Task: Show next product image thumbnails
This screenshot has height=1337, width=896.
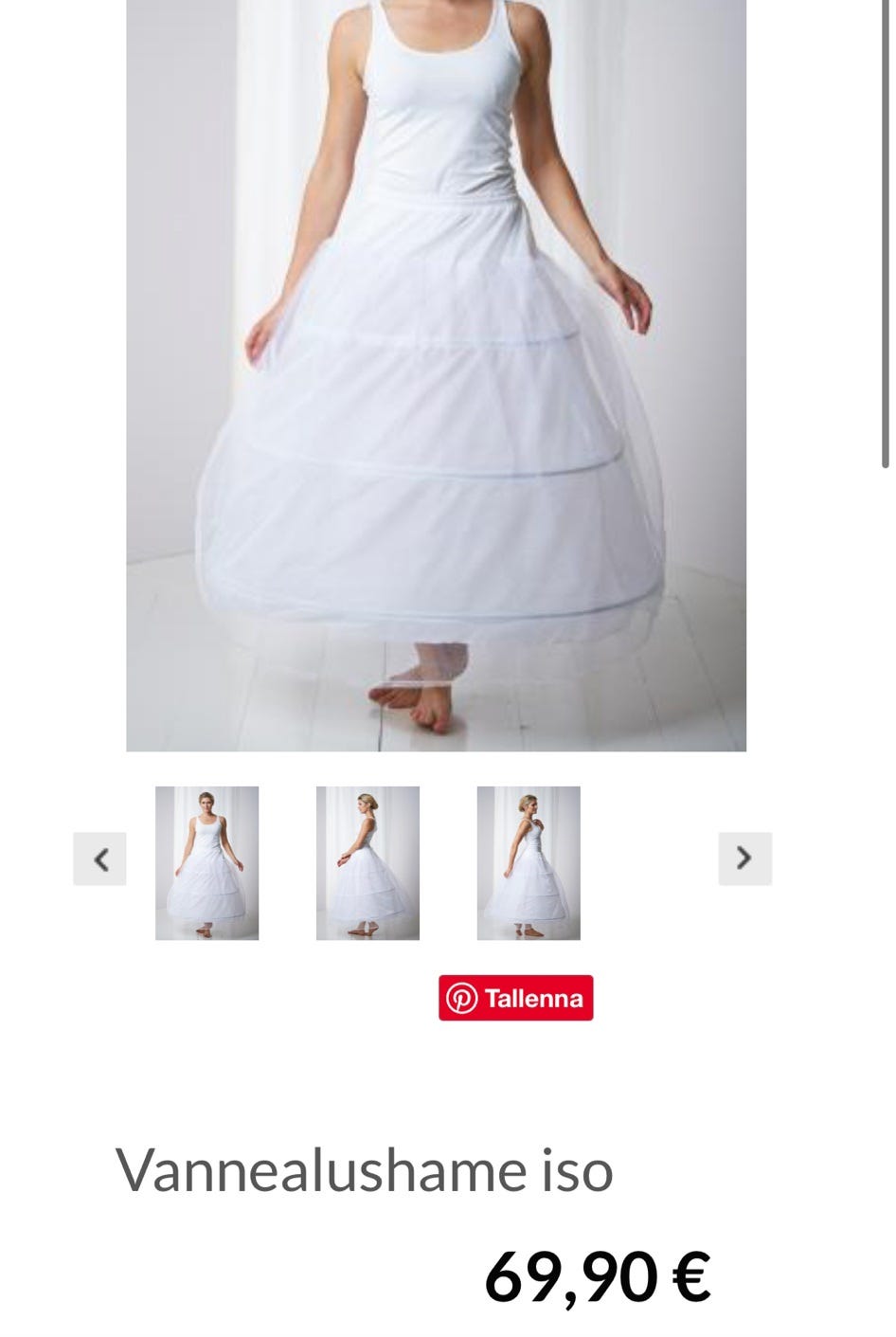Action: (x=744, y=858)
